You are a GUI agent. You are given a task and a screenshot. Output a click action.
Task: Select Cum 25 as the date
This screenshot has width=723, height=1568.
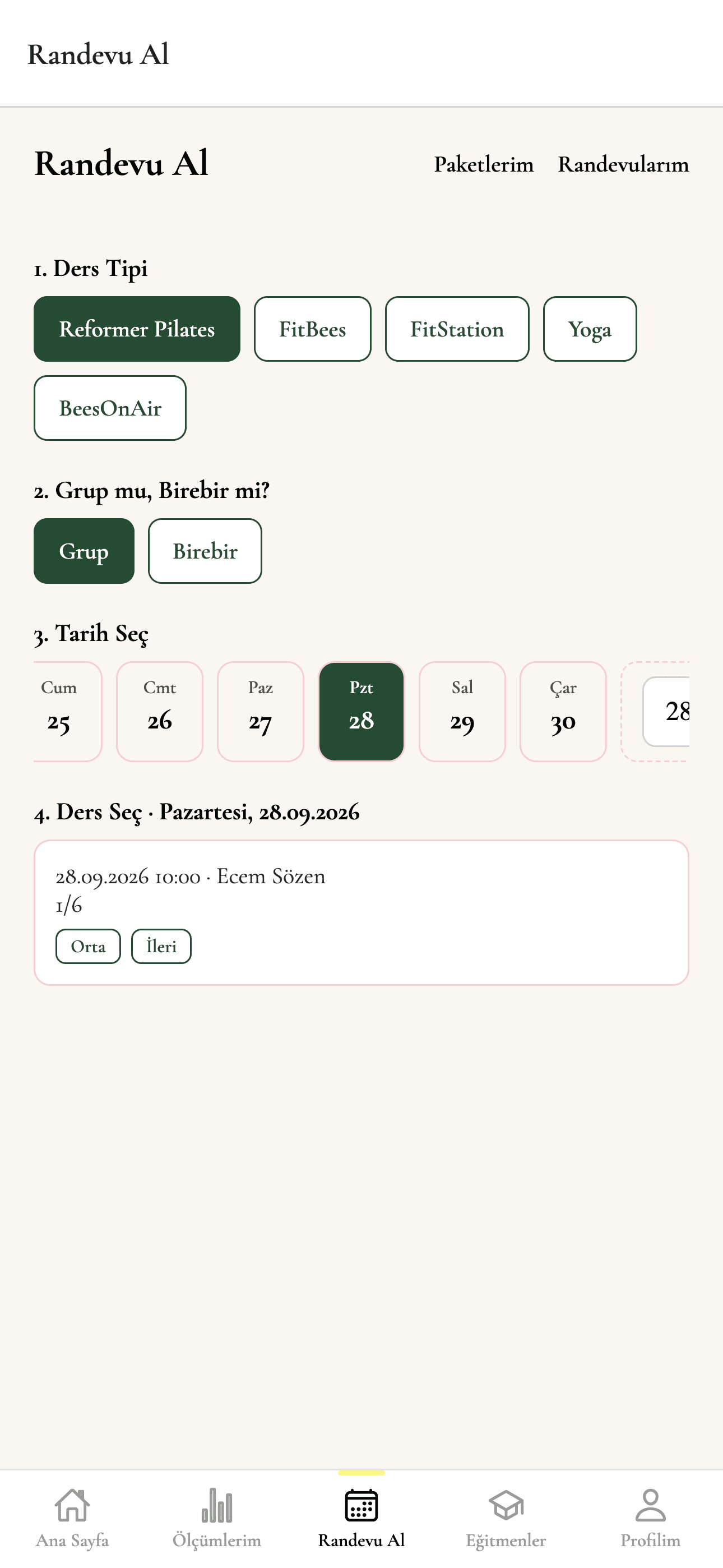[66, 711]
